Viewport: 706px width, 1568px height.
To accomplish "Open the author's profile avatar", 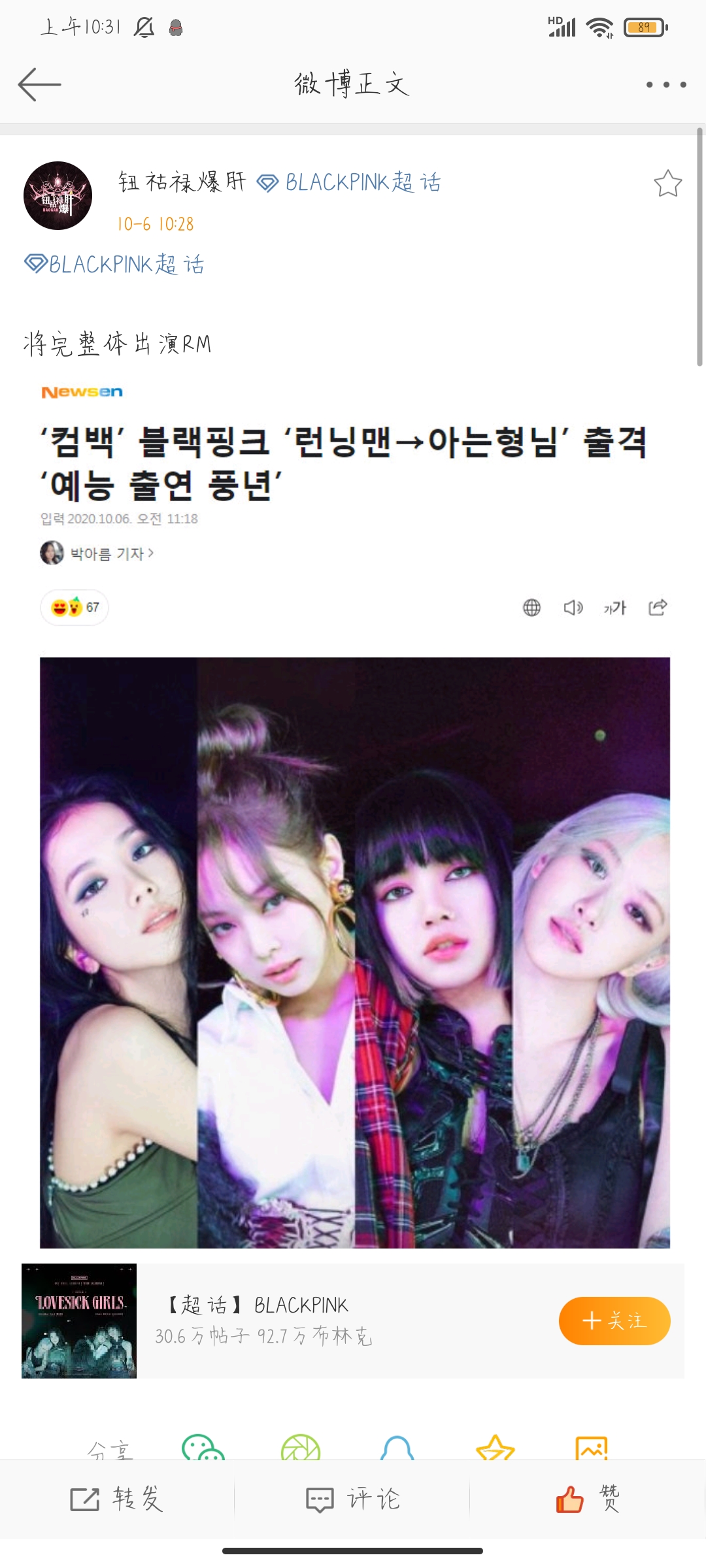I will click(58, 195).
